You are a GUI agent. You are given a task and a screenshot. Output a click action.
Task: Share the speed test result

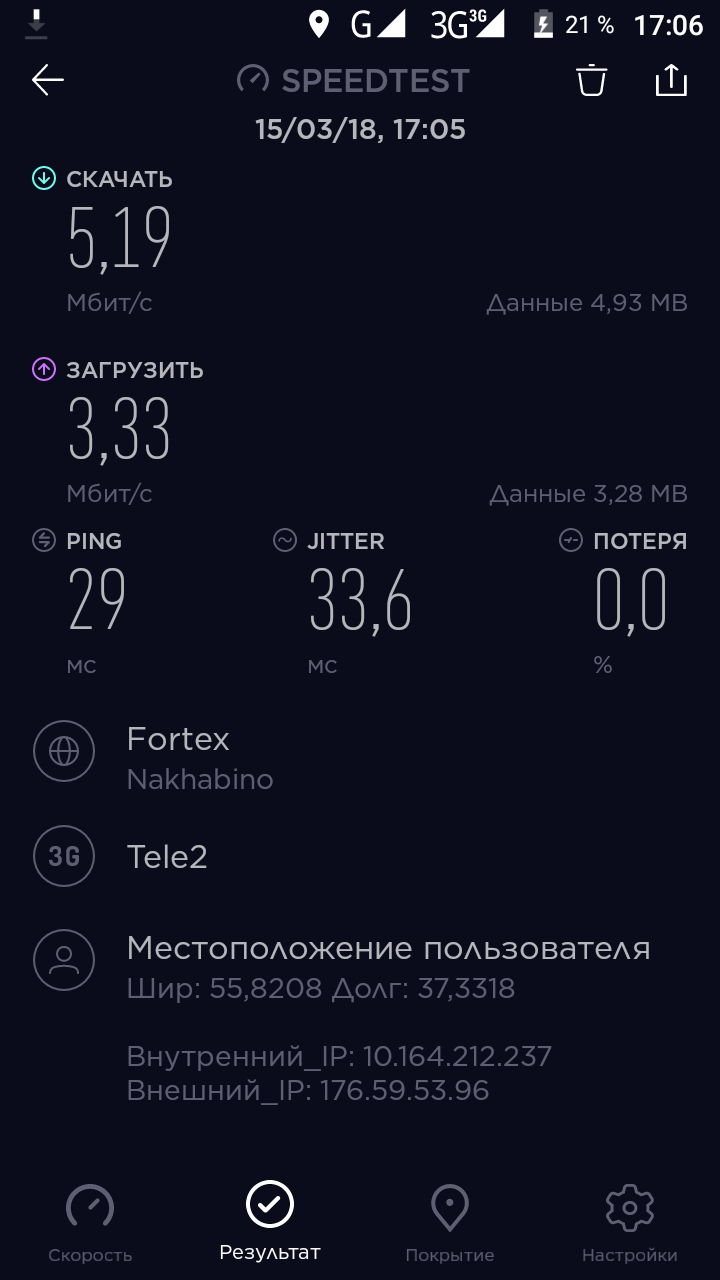671,81
